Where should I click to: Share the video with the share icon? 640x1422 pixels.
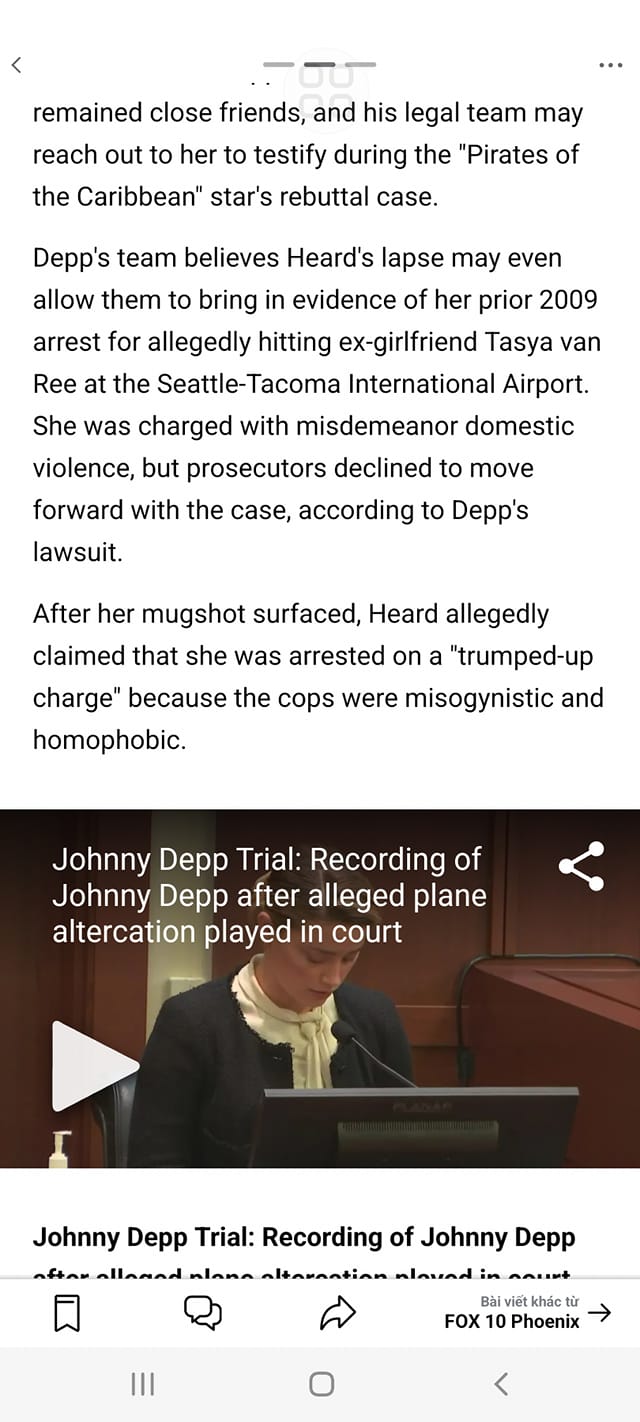click(x=581, y=866)
